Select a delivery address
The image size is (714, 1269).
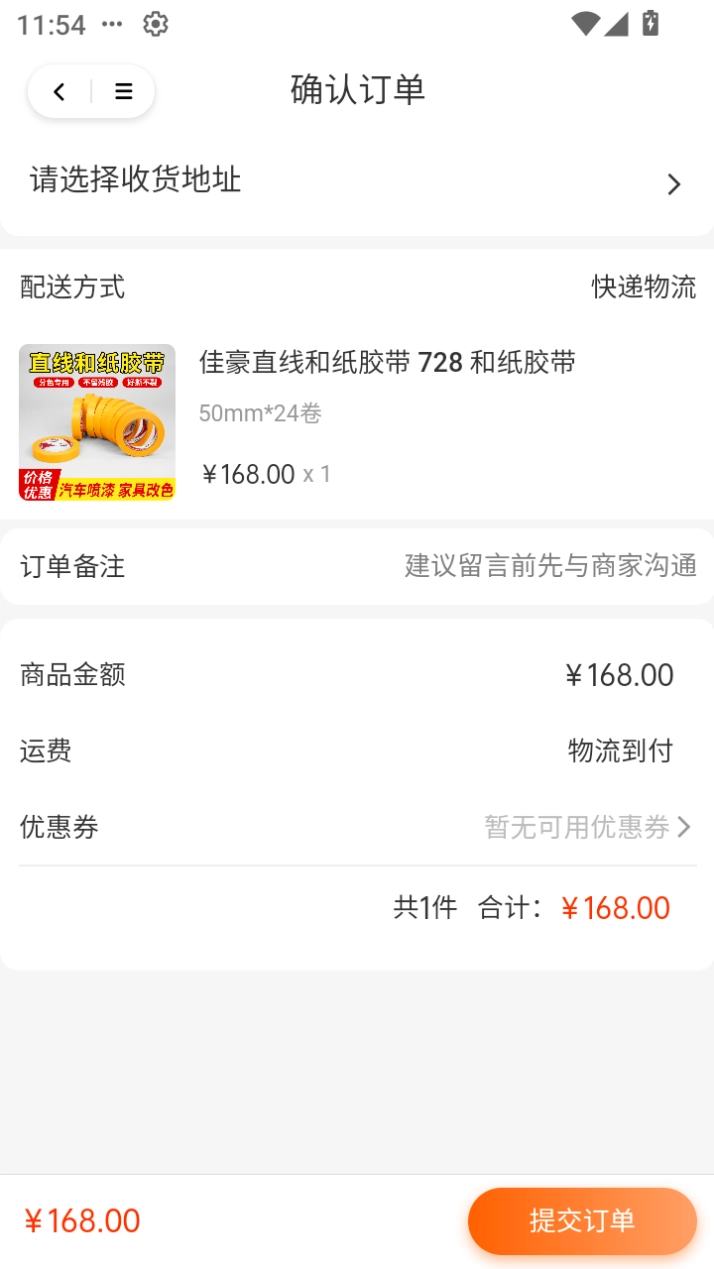pyautogui.click(x=356, y=182)
